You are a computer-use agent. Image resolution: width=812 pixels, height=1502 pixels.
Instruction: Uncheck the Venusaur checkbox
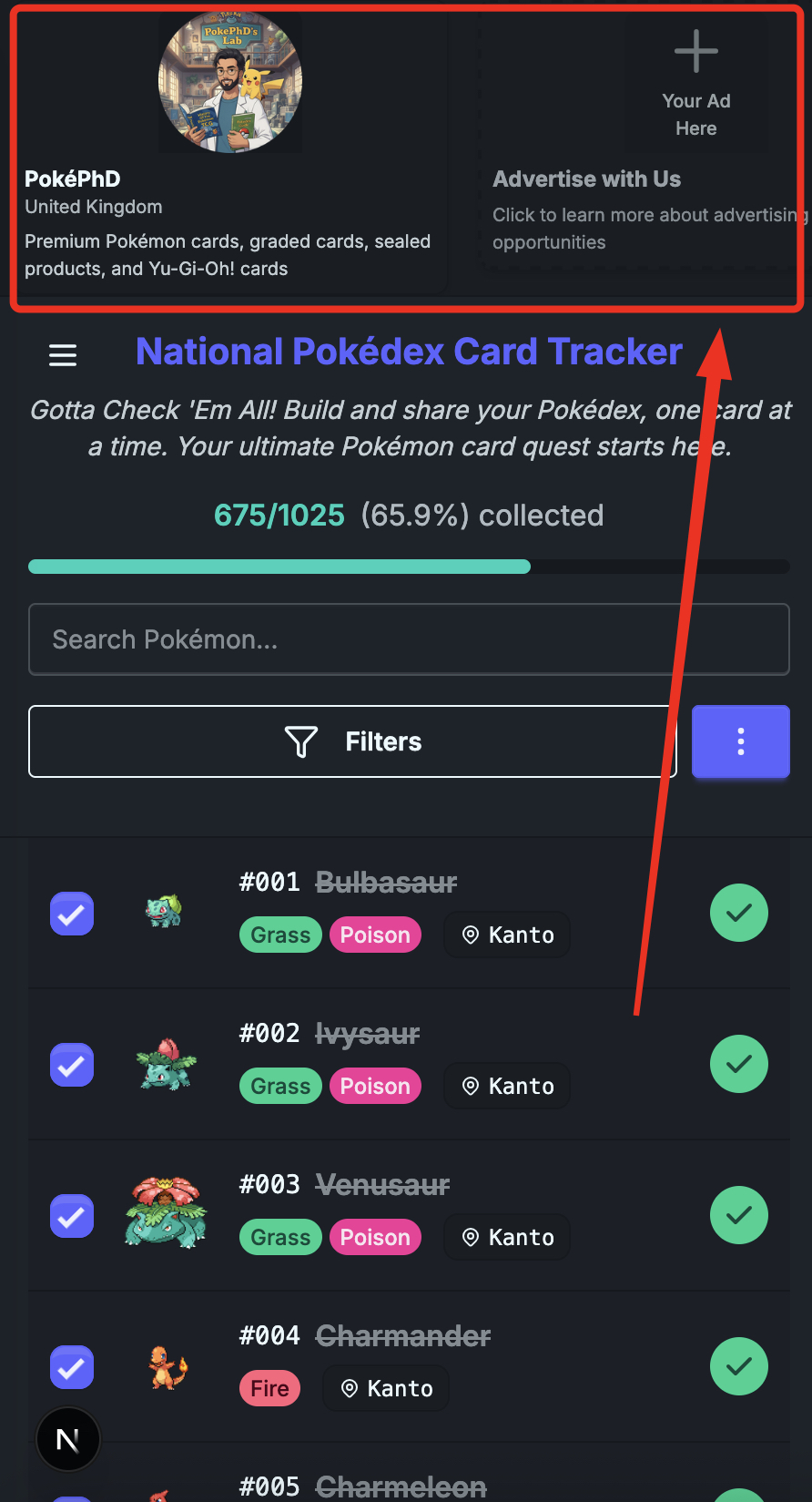[72, 1216]
